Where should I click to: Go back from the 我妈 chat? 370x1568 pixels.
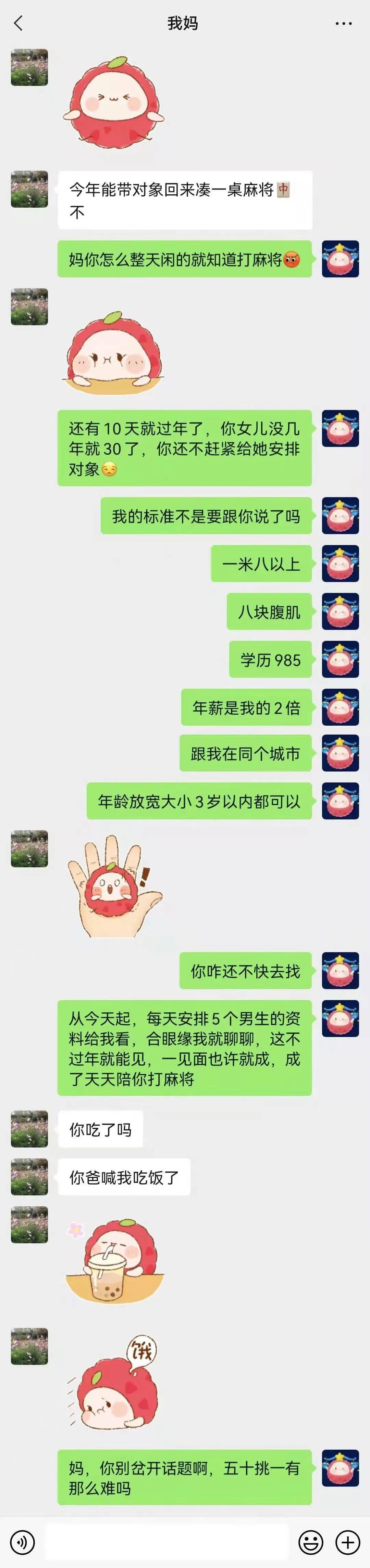point(18,24)
